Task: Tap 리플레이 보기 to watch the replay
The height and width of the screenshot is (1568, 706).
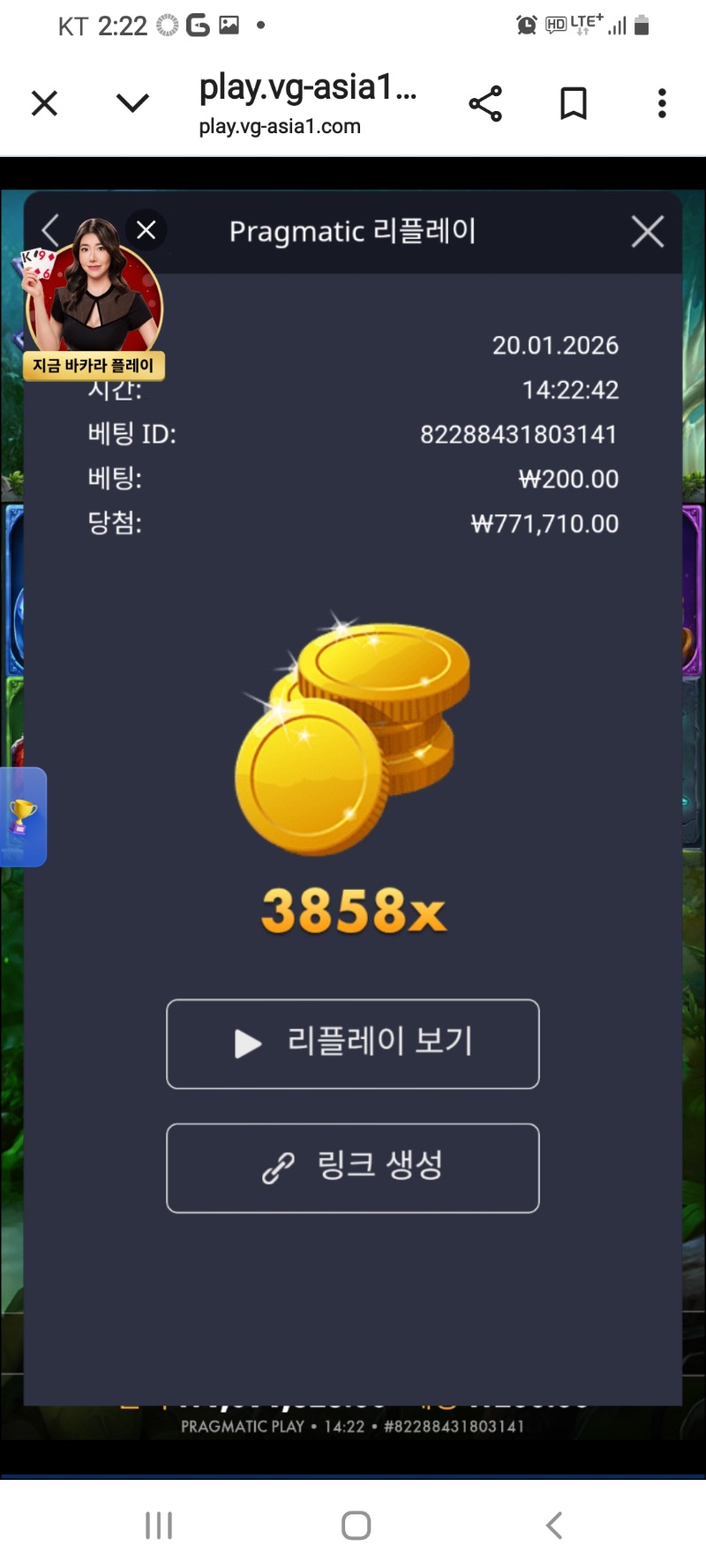Action: [x=353, y=1043]
